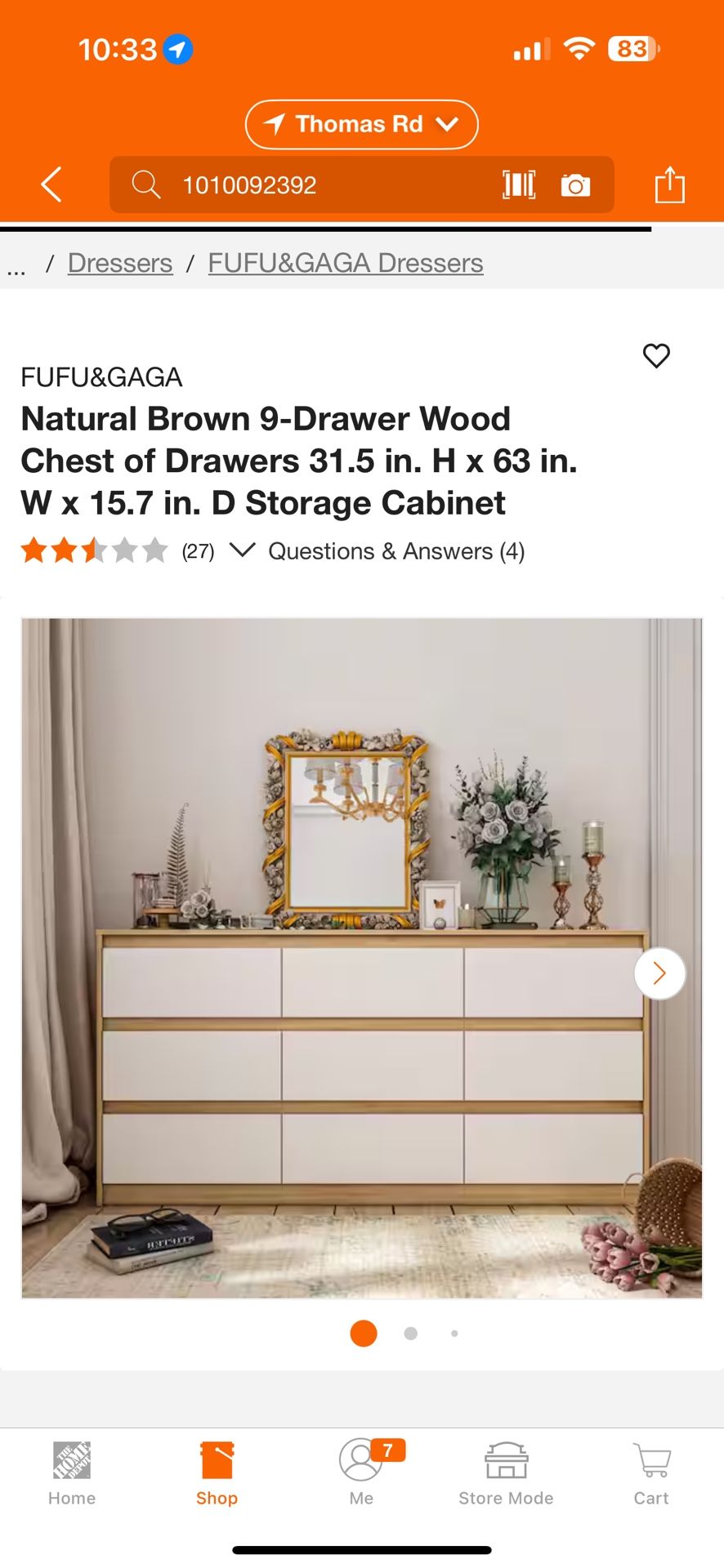
Task: Tap the back arrow to return
Action: [50, 185]
